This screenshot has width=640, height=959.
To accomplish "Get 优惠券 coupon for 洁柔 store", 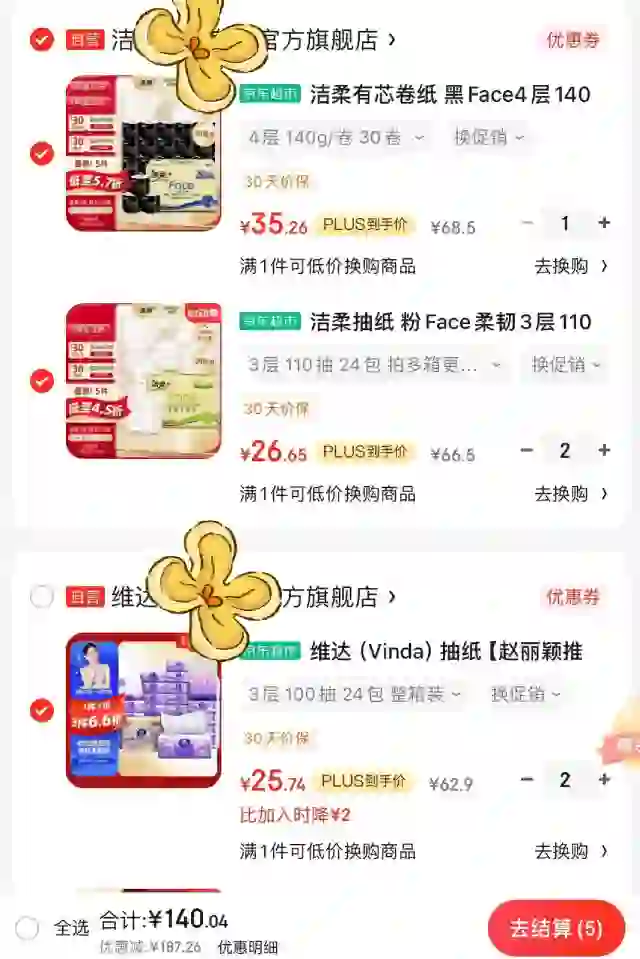I will click(x=573, y=40).
